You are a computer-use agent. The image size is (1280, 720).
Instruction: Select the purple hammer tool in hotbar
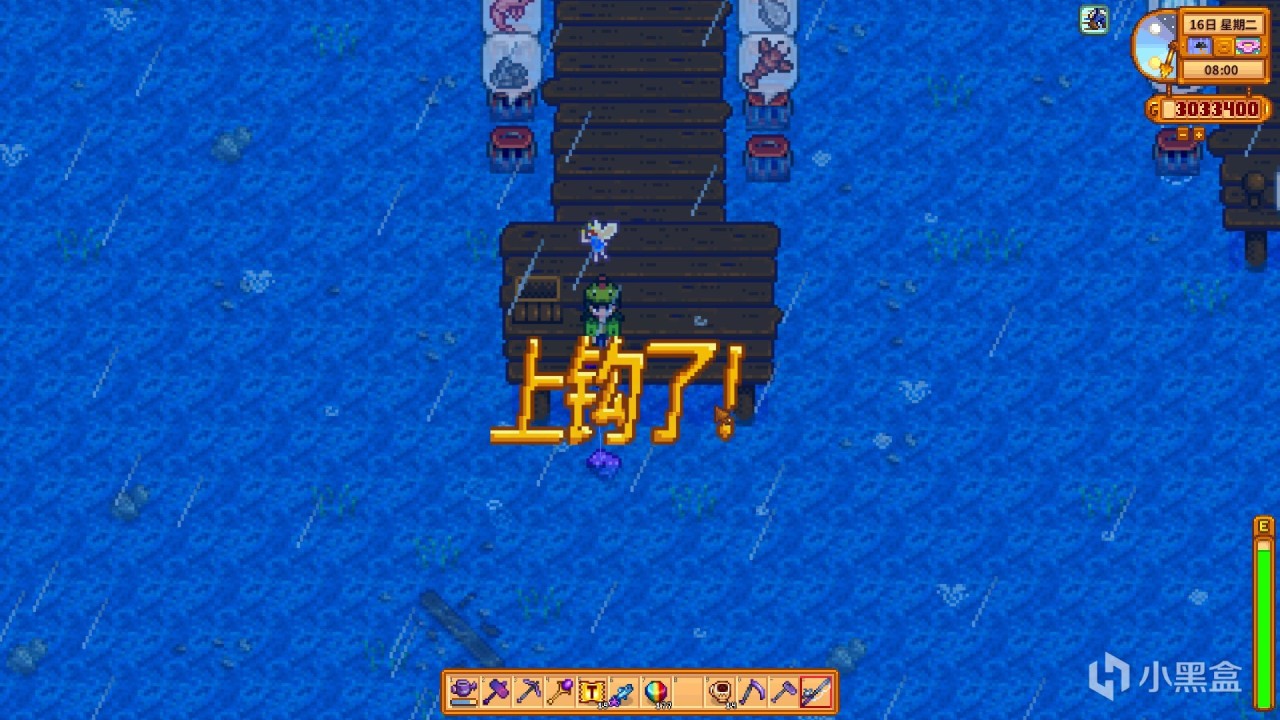pos(496,691)
